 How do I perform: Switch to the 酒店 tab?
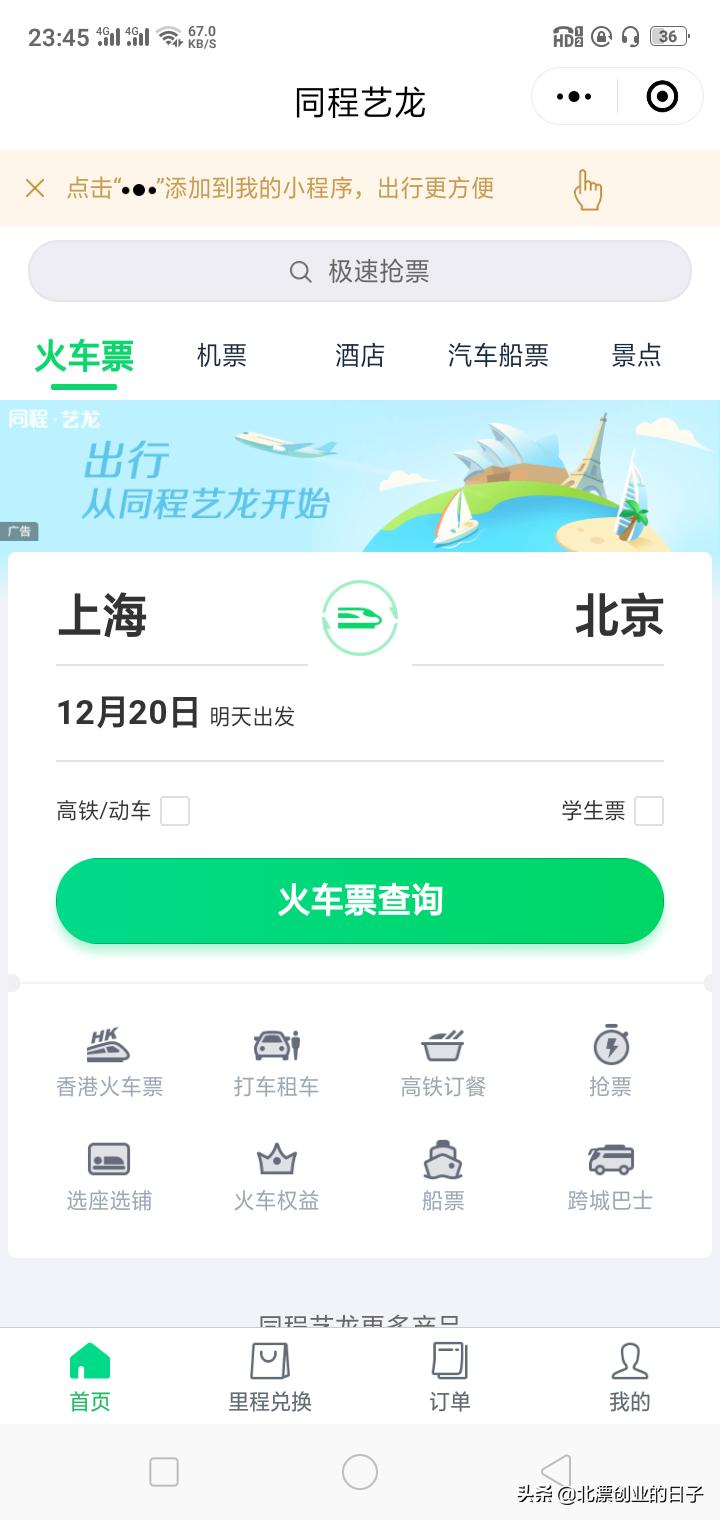pyautogui.click(x=360, y=356)
